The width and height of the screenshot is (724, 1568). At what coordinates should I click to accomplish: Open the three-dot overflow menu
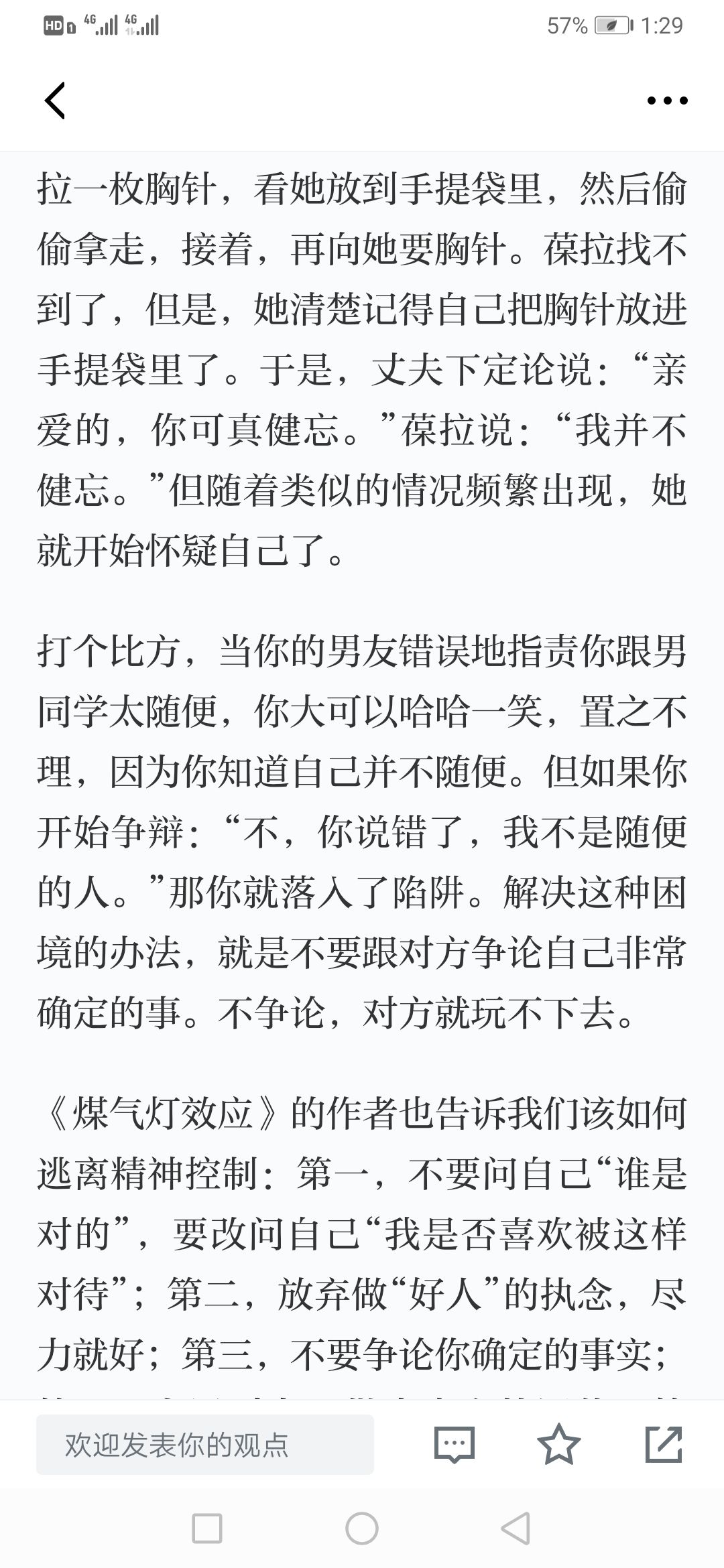click(667, 101)
